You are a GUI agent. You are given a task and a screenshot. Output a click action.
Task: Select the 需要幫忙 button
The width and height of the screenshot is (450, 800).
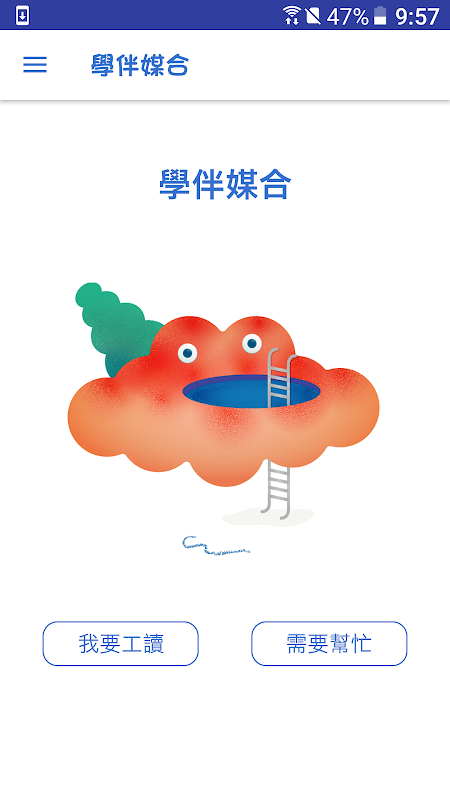329,643
